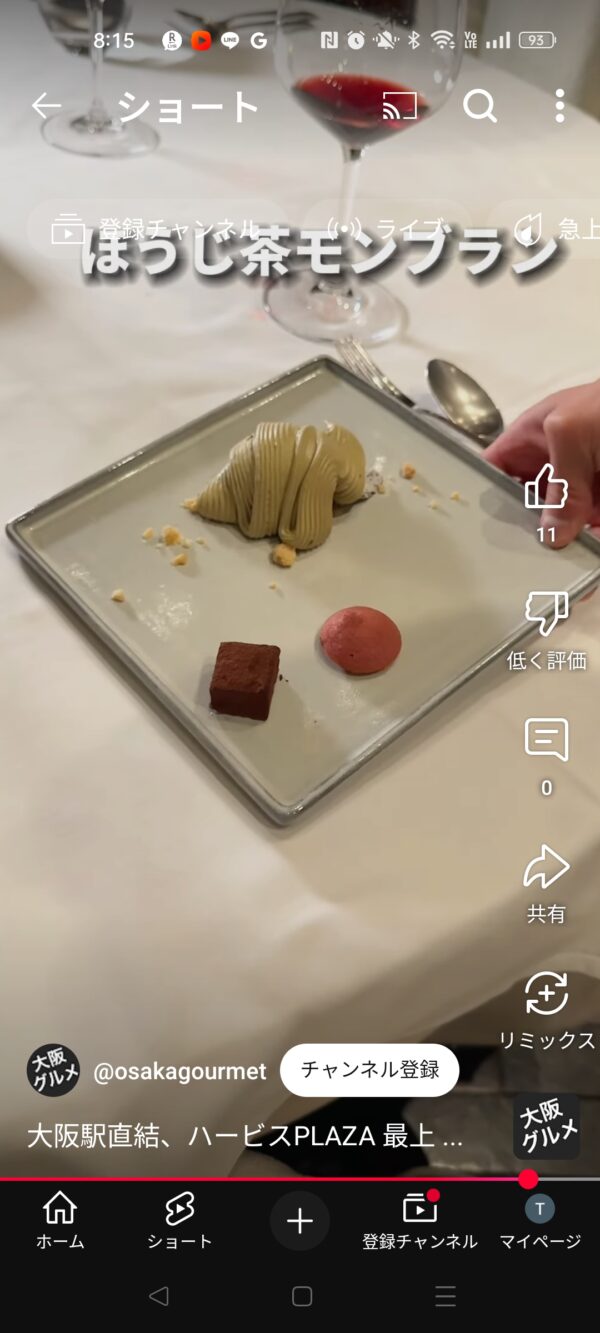Viewport: 600px width, 1333px height.
Task: Select the ライブ chip
Action: [385, 229]
